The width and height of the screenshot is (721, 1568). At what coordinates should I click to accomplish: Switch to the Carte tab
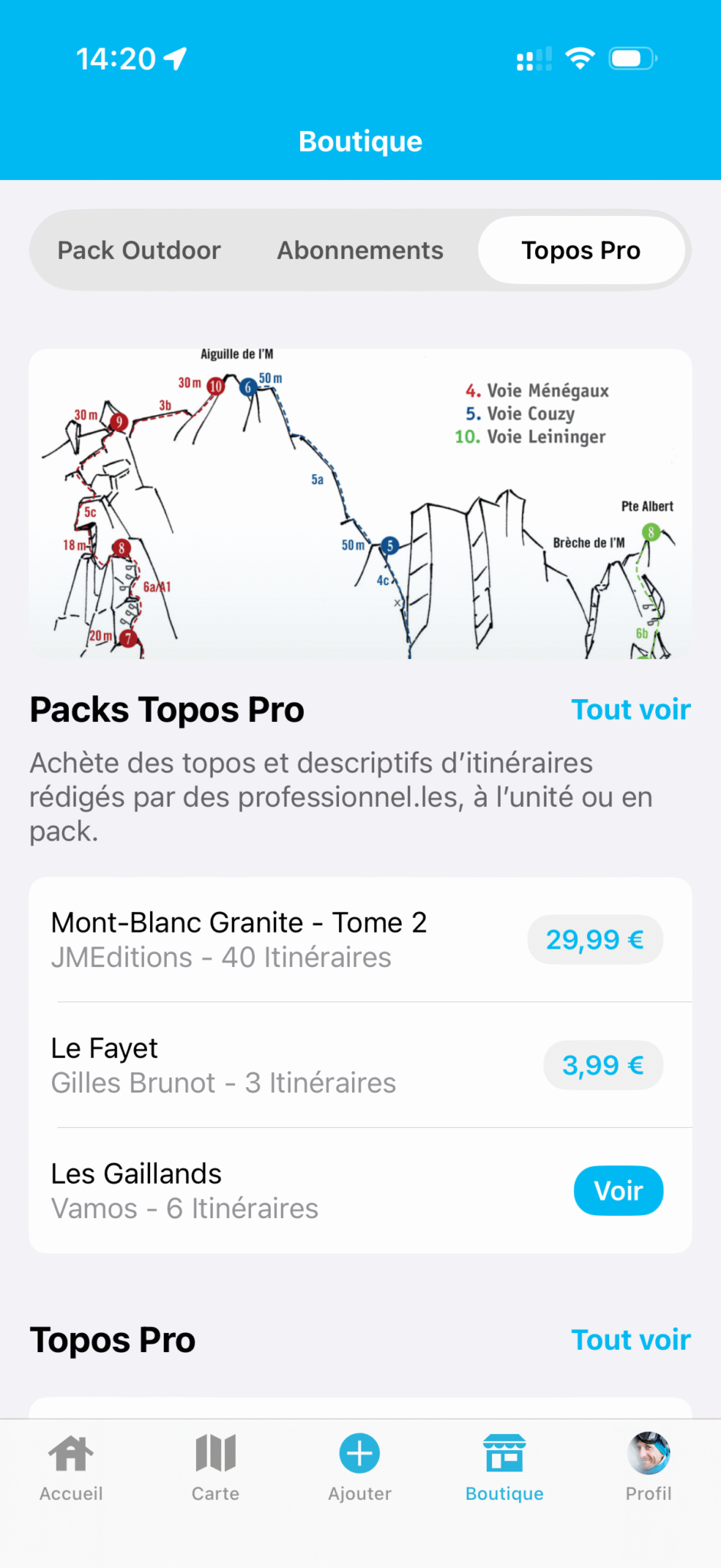pyautogui.click(x=215, y=1466)
